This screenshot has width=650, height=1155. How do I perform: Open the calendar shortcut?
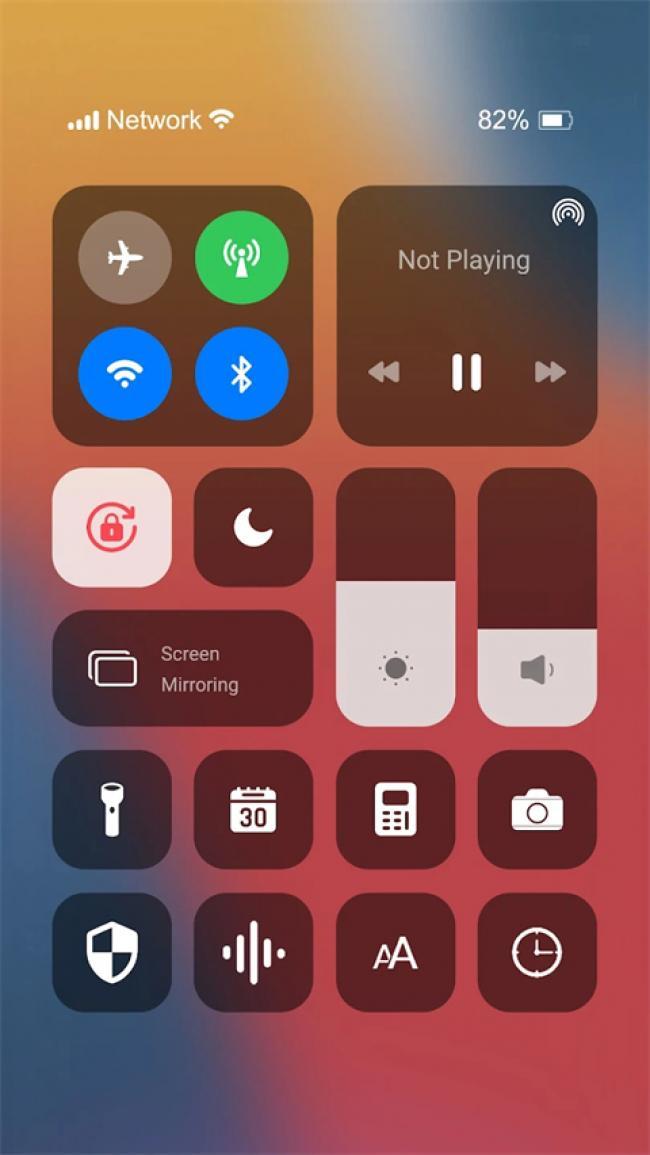[x=253, y=809]
